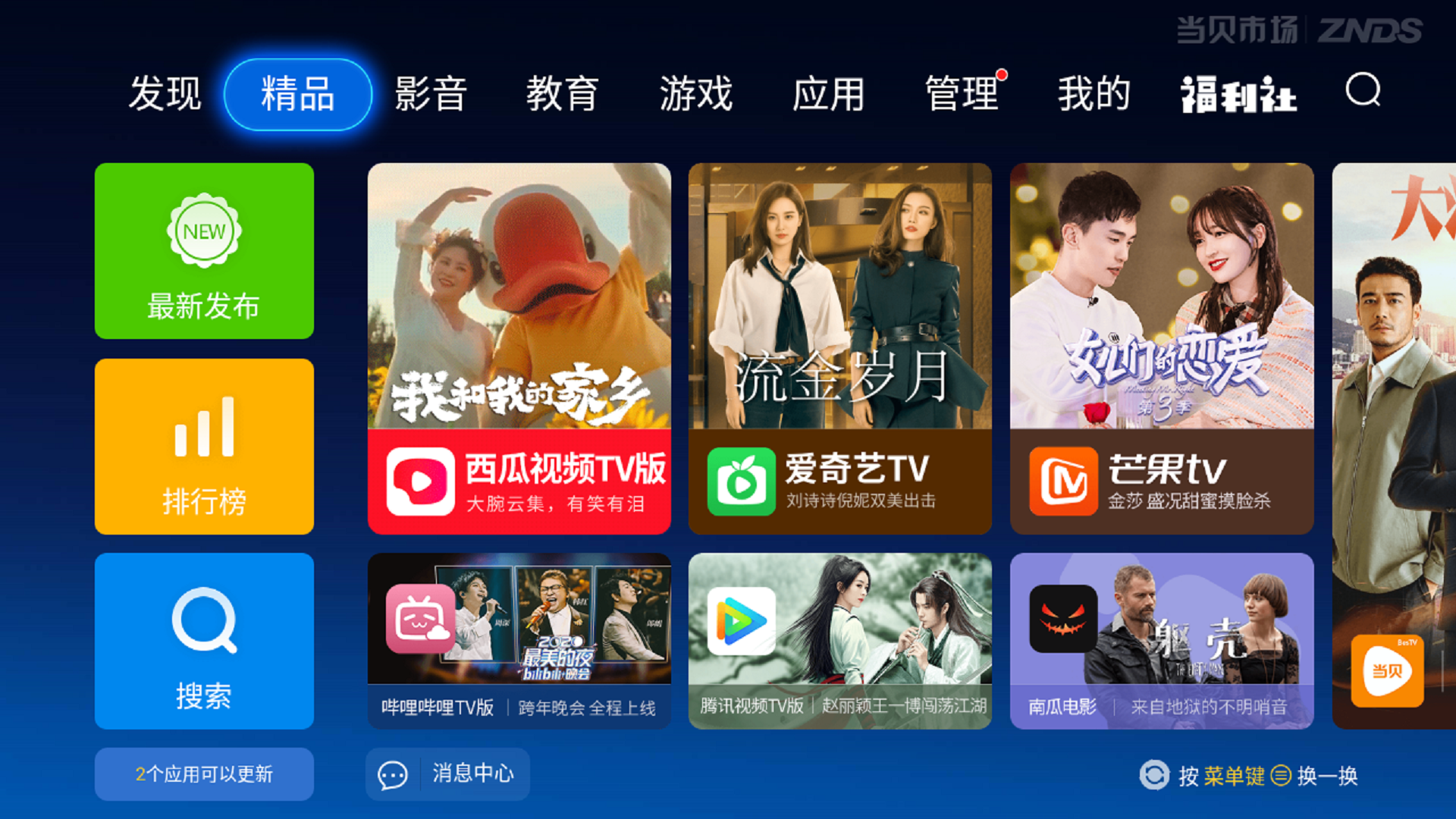Open the 最新发布 tile
1456x819 pixels.
pyautogui.click(x=204, y=251)
